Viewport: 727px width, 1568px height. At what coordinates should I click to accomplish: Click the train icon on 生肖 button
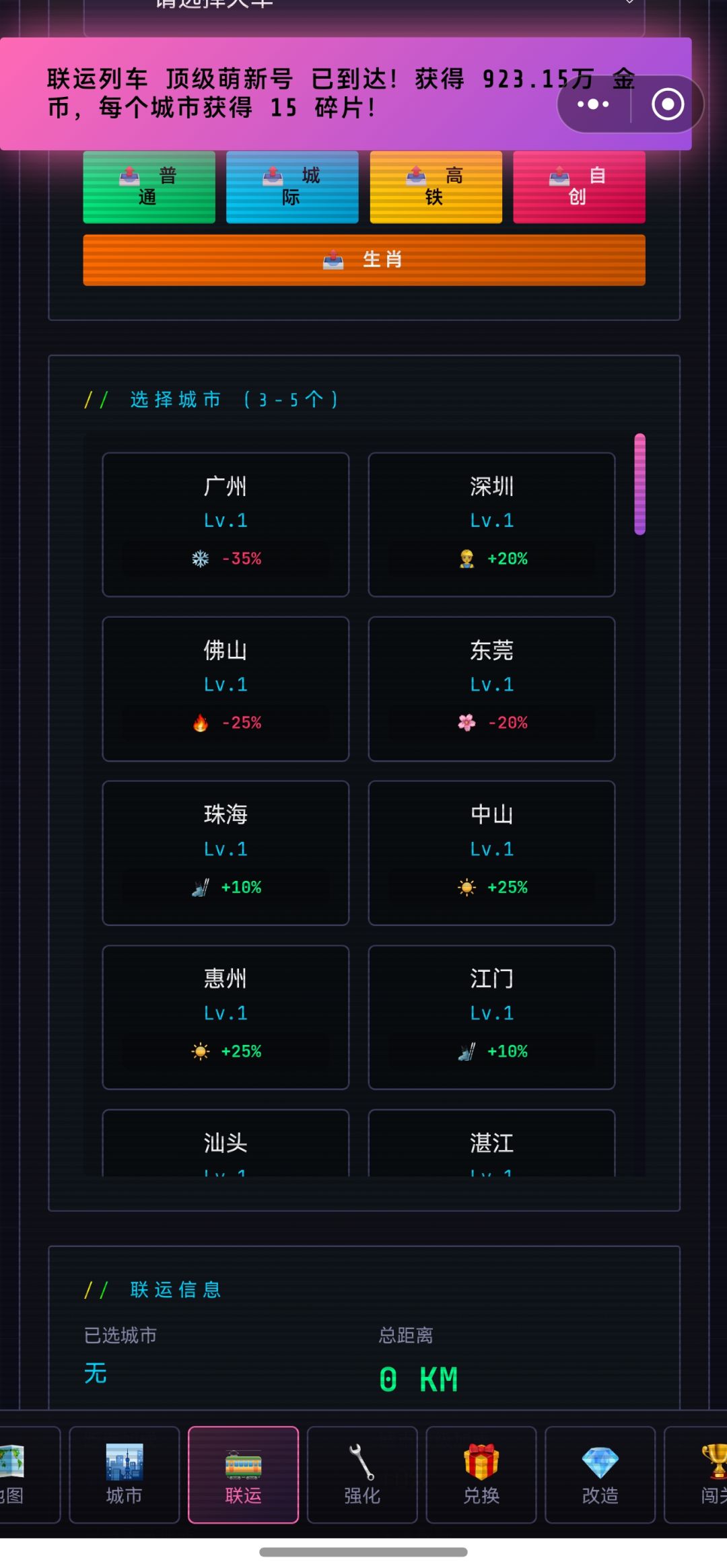click(332, 259)
